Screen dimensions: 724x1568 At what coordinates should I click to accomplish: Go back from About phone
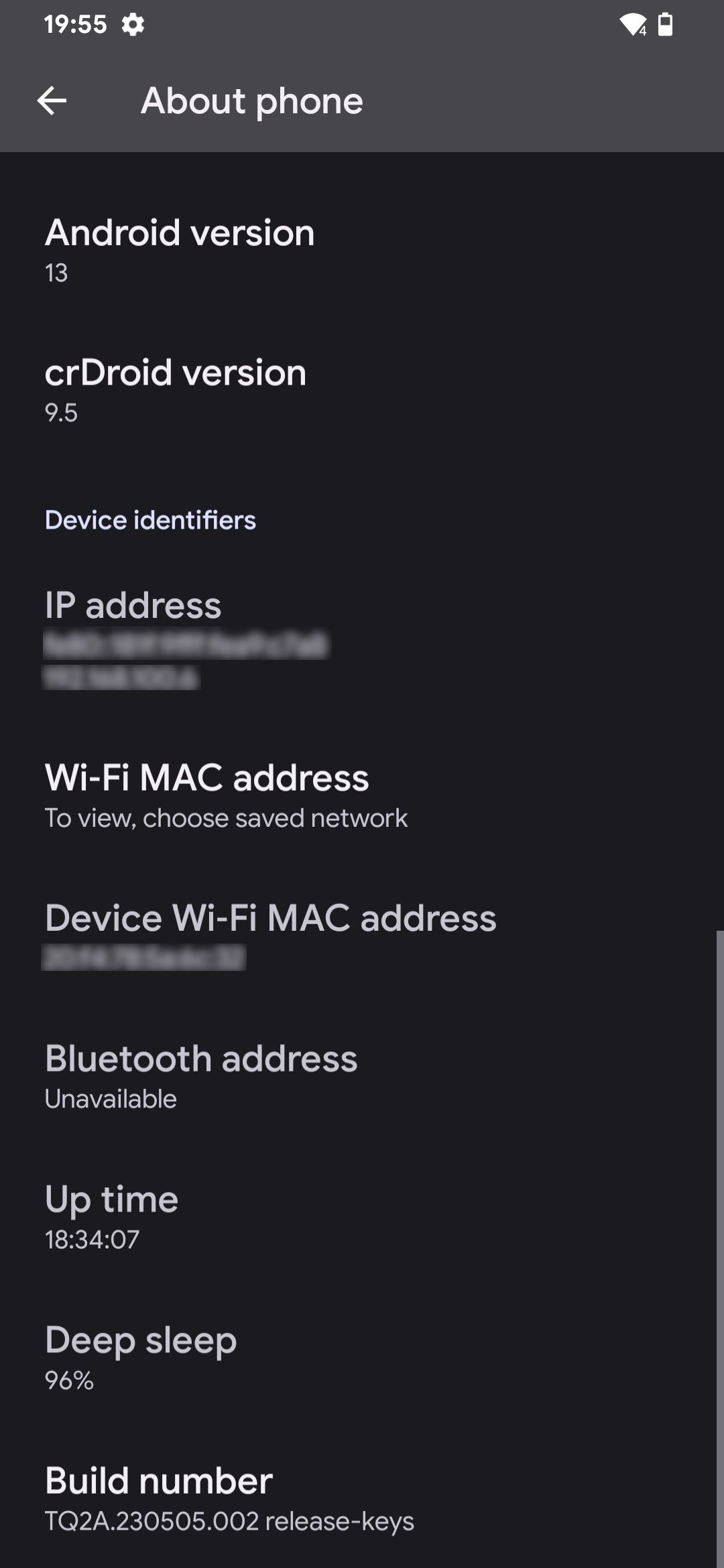click(52, 101)
